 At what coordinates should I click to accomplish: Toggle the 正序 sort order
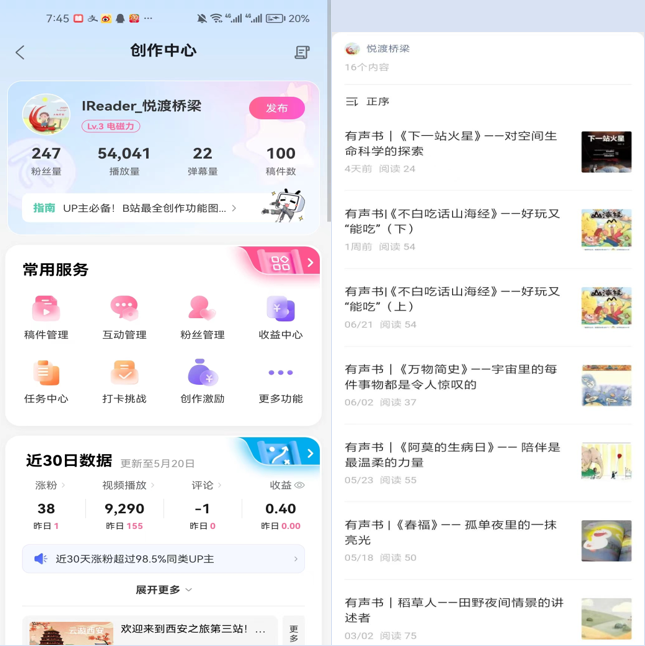(x=368, y=101)
